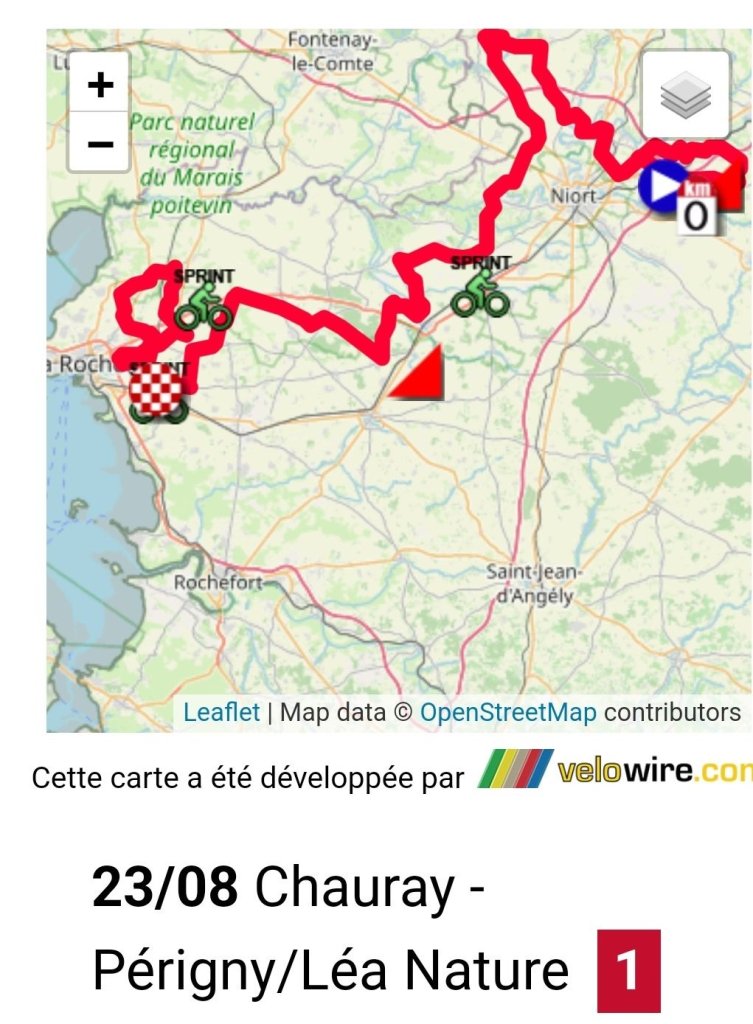Viewport: 753px width, 1024px height.
Task: Open the OpenStreetMap link
Action: 508,713
